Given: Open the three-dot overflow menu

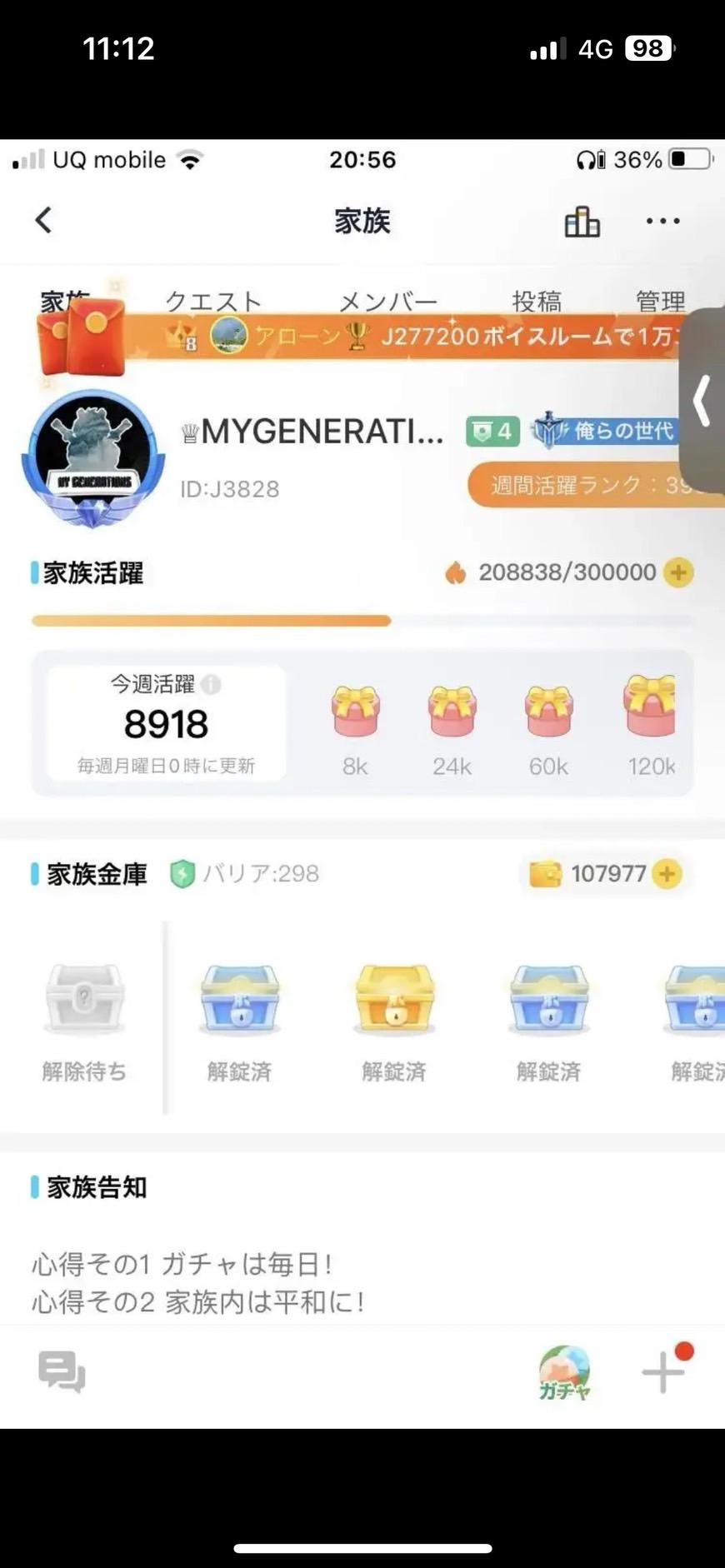Looking at the screenshot, I should click(662, 222).
